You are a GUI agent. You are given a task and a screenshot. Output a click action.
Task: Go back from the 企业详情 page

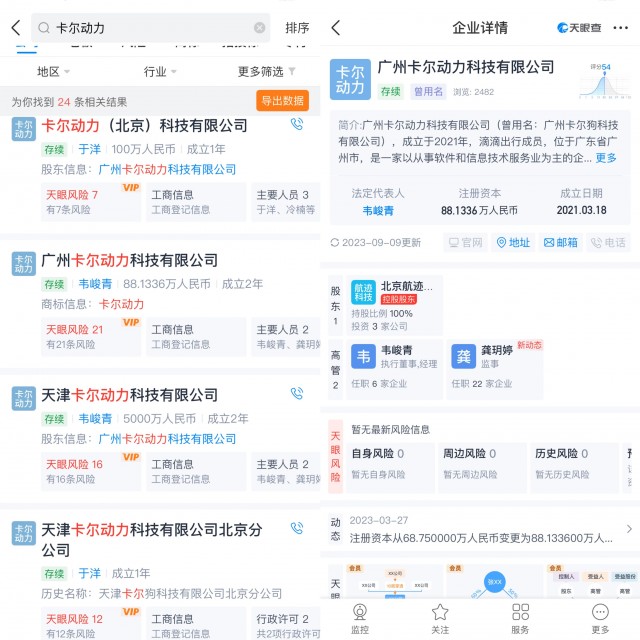[336, 28]
